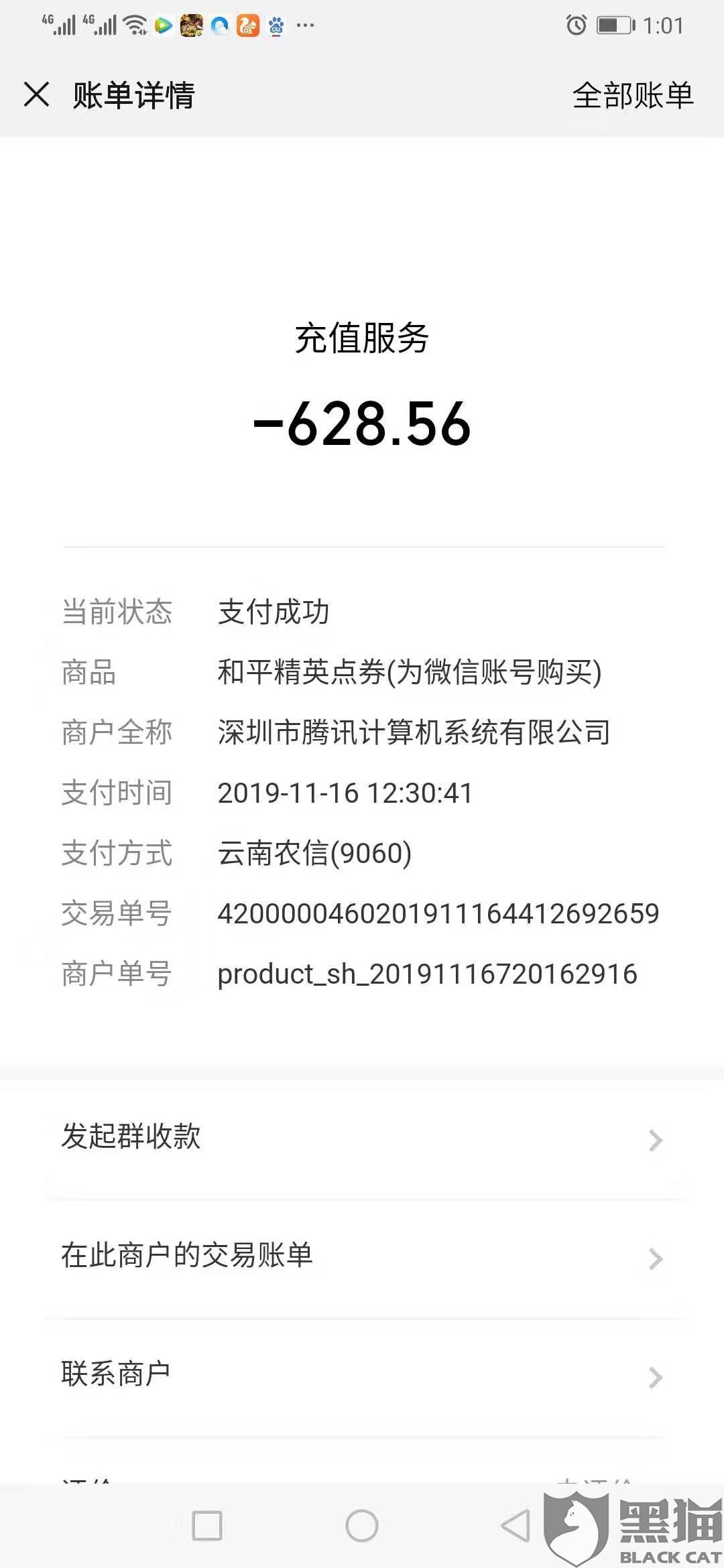View 在此商户的交易账单
Screen dimensions: 724x1568
pyautogui.click(x=362, y=1256)
